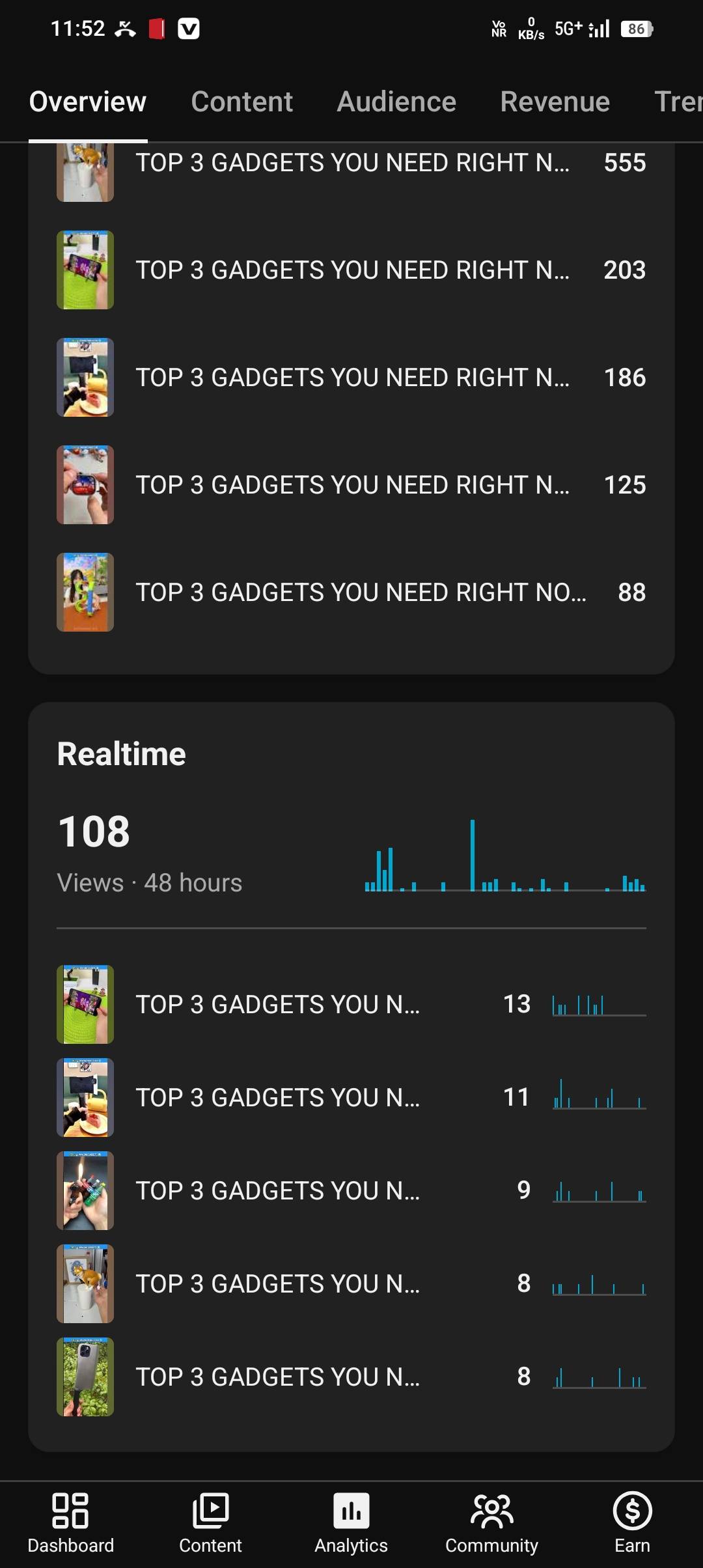Image resolution: width=703 pixels, height=1568 pixels.
Task: Open the Community section
Action: click(x=491, y=1522)
